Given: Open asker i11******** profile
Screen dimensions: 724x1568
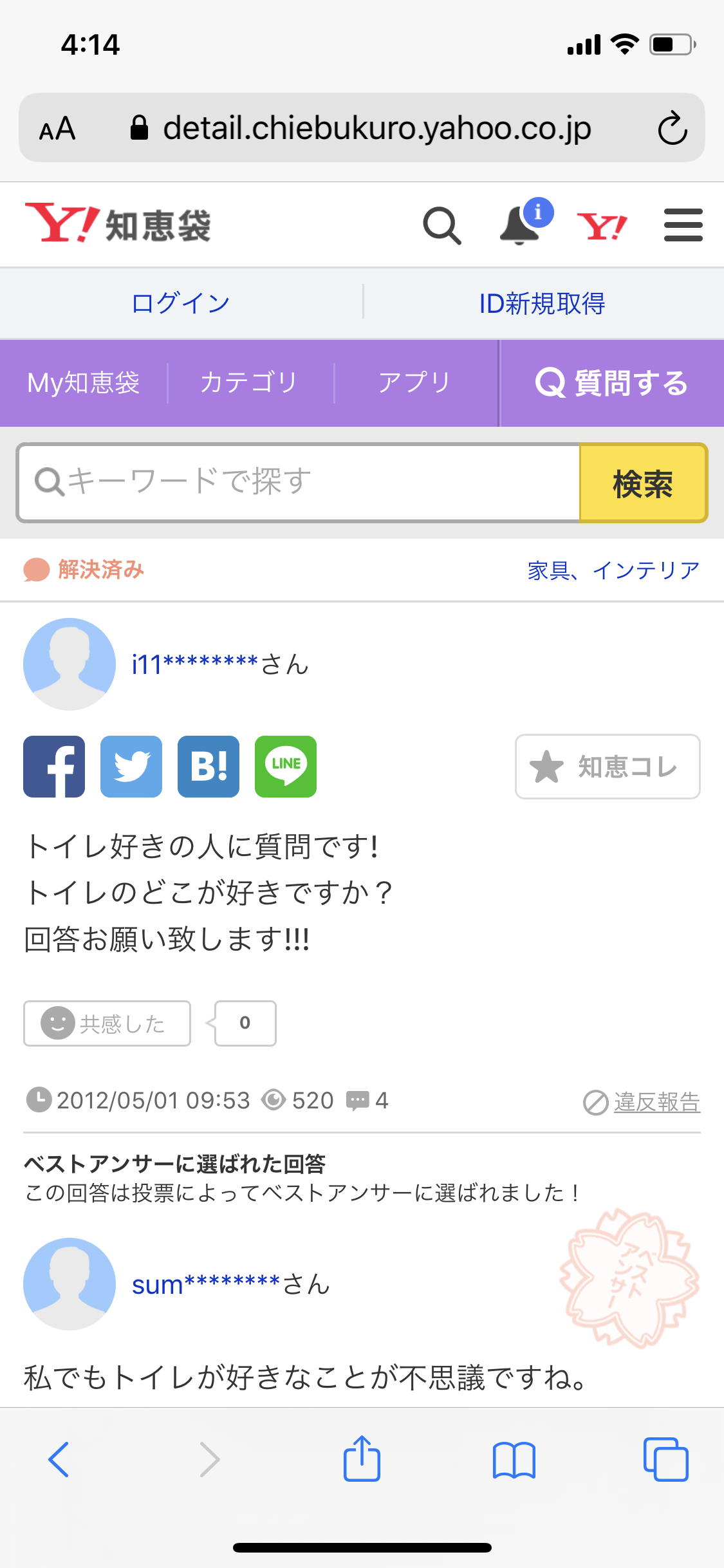Looking at the screenshot, I should tap(195, 664).
